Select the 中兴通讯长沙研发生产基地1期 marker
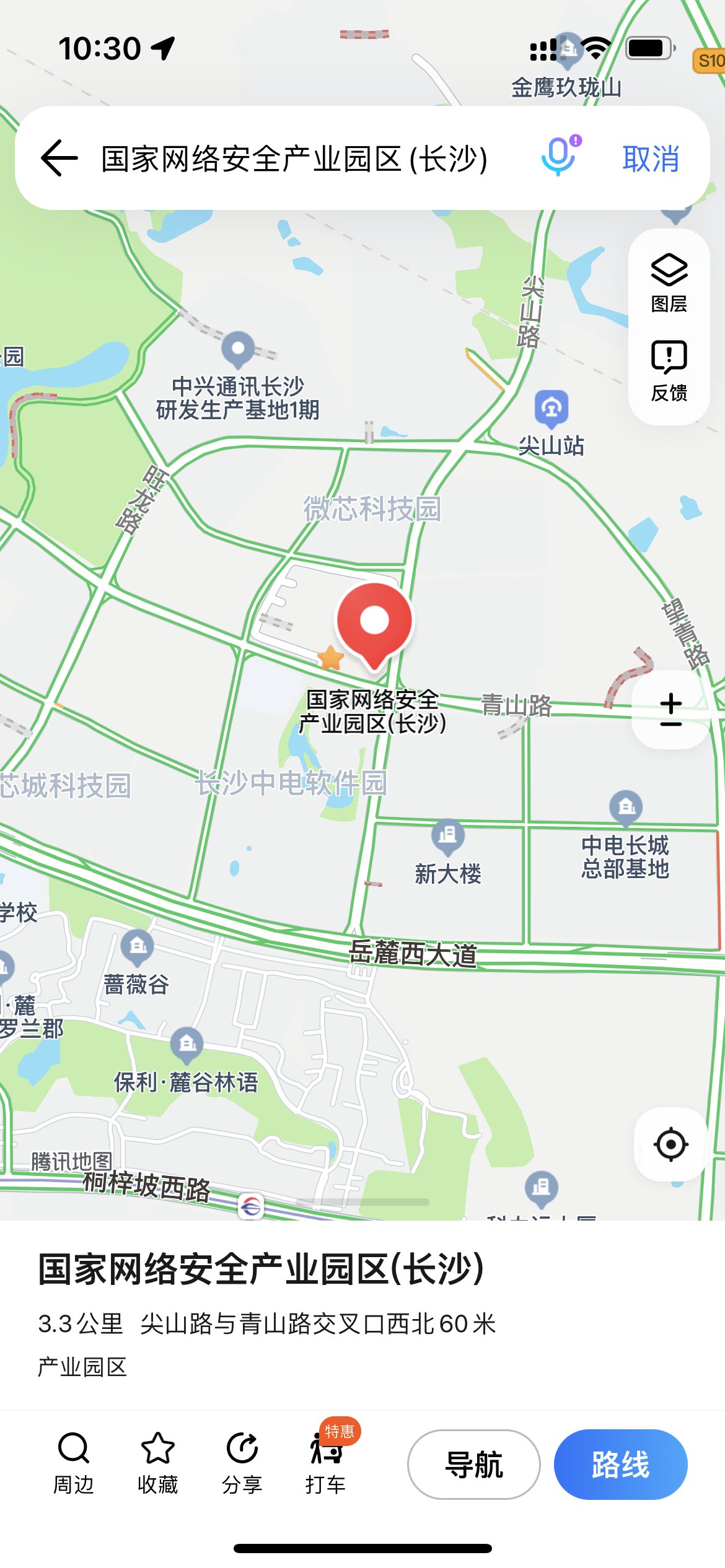The image size is (725, 1568). click(x=238, y=349)
